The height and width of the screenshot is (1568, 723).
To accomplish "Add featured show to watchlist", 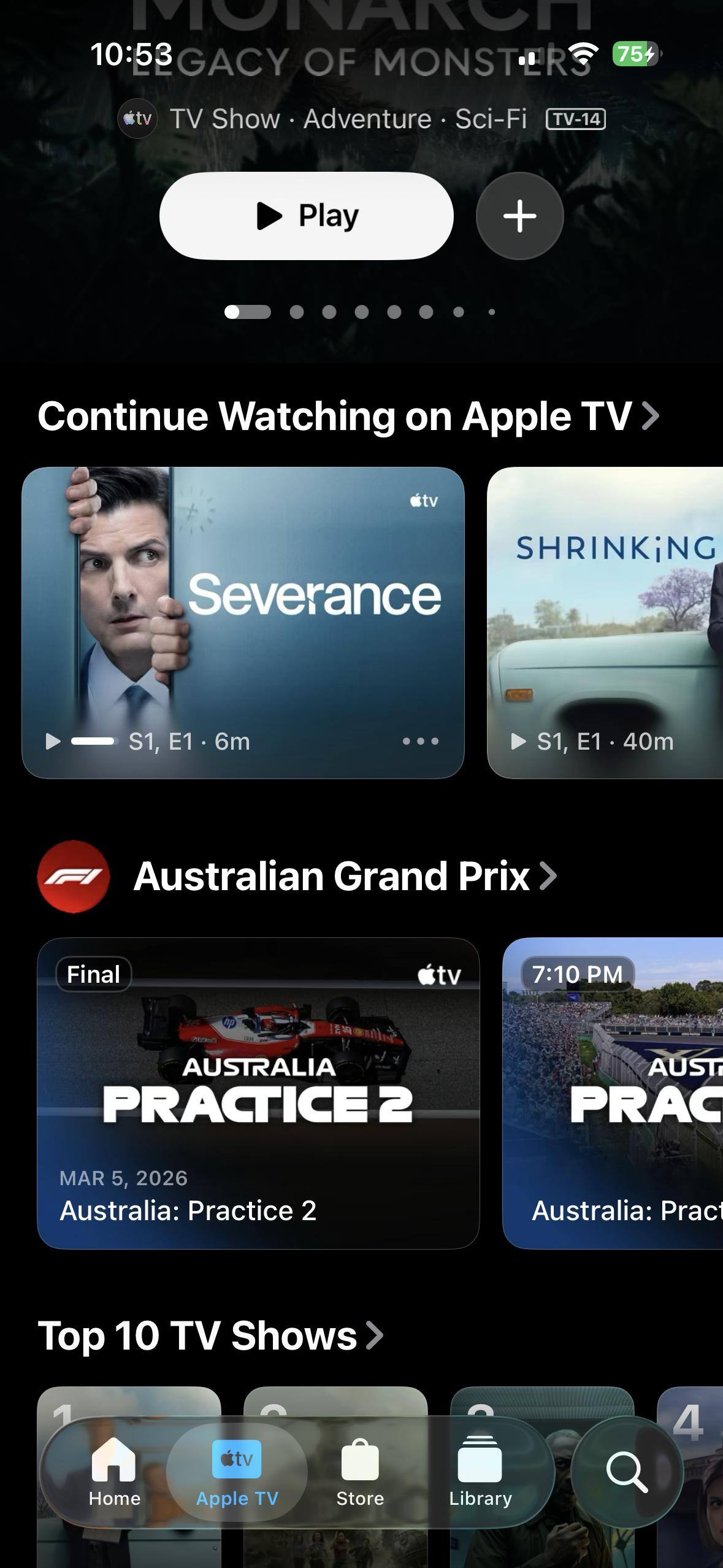I will tap(519, 216).
